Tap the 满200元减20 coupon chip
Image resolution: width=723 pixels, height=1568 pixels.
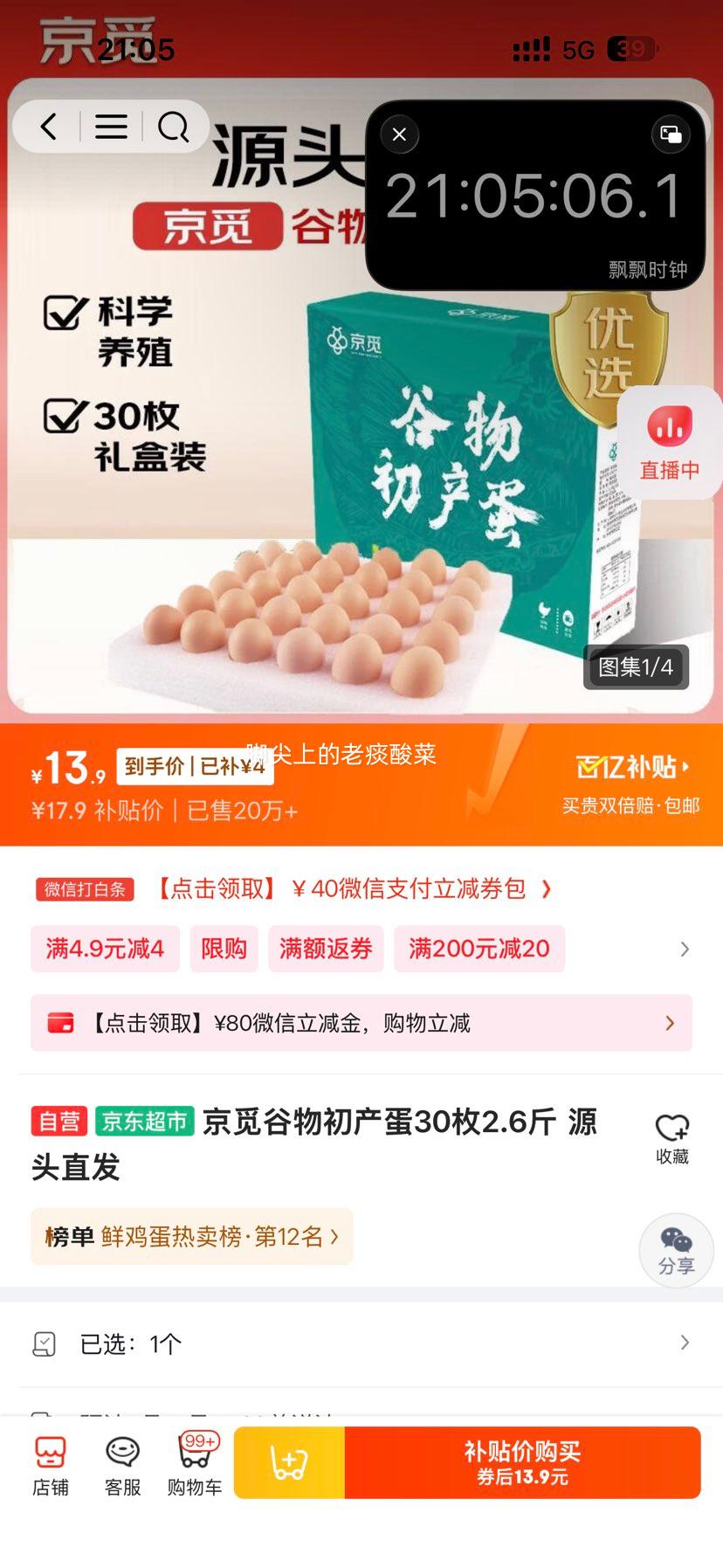pyautogui.click(x=479, y=949)
